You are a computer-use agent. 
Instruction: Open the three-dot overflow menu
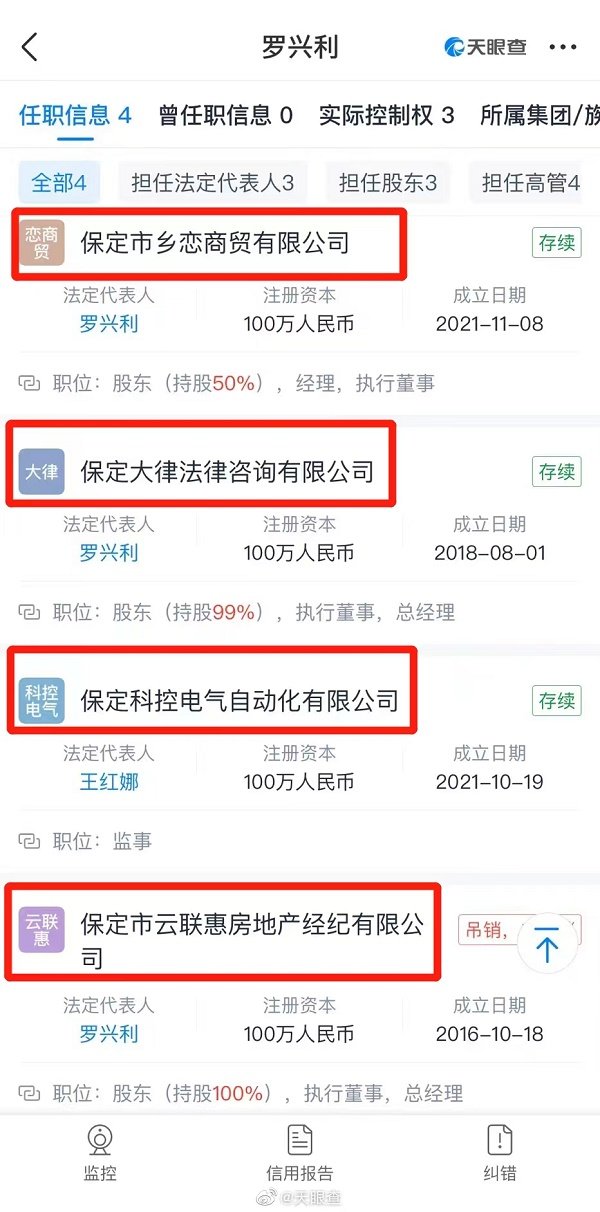point(563,47)
